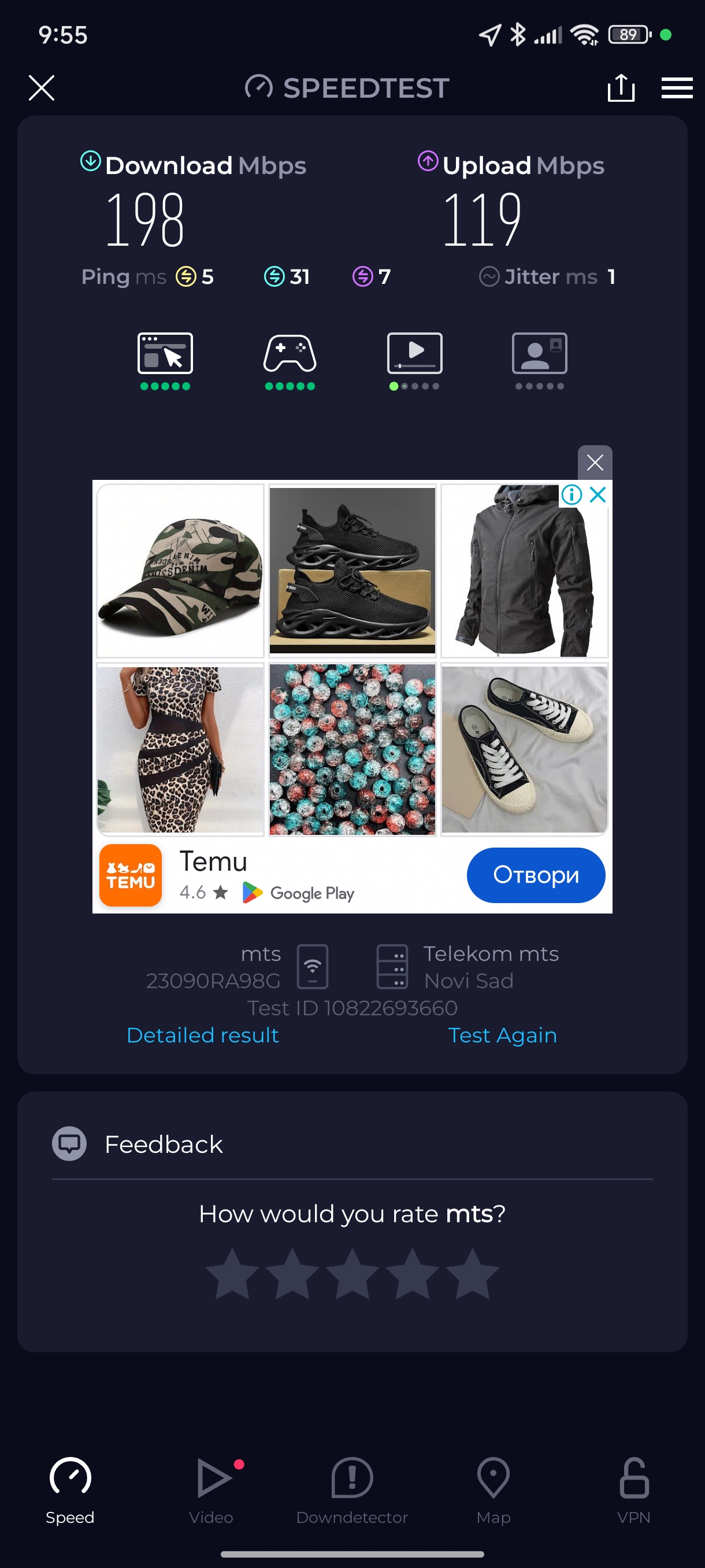Open the Detailed result link

point(203,1035)
